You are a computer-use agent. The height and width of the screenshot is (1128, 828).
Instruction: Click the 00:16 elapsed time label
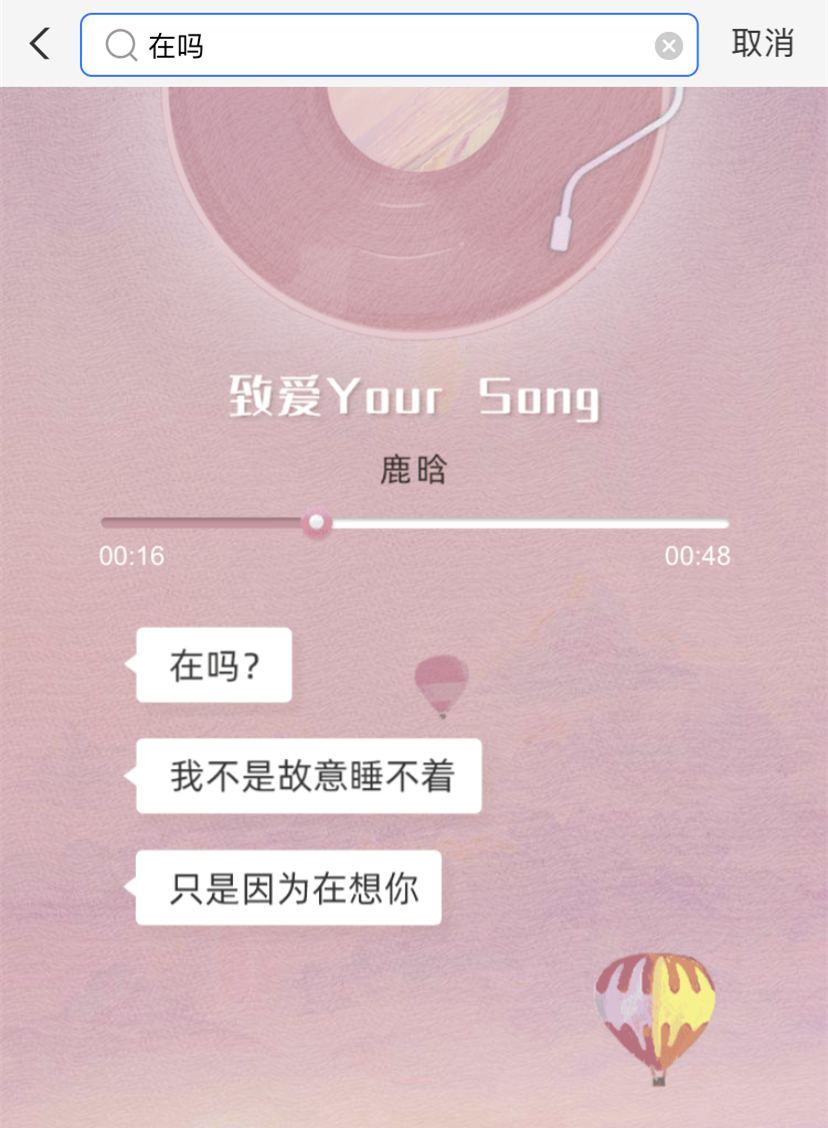[130, 556]
